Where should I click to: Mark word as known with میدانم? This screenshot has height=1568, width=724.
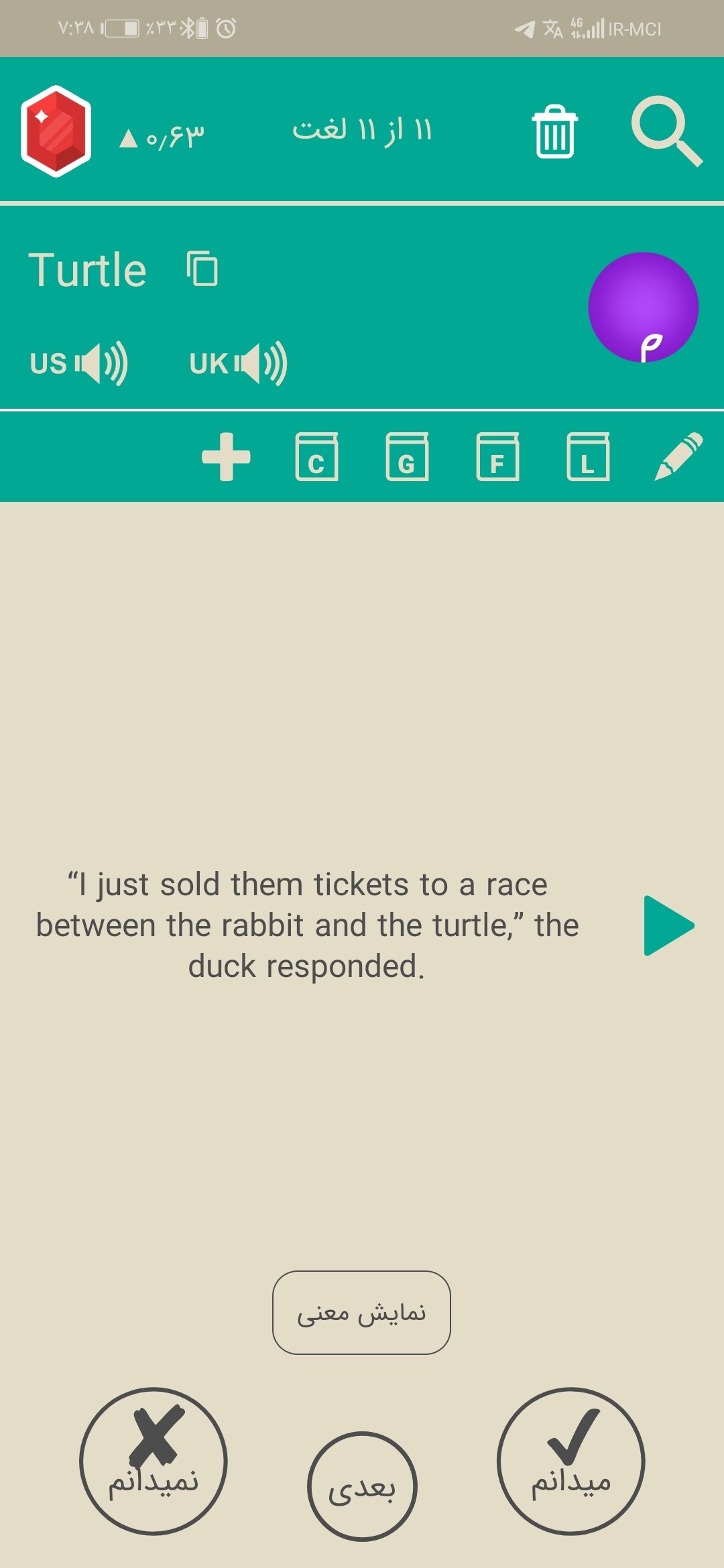[x=570, y=1461]
